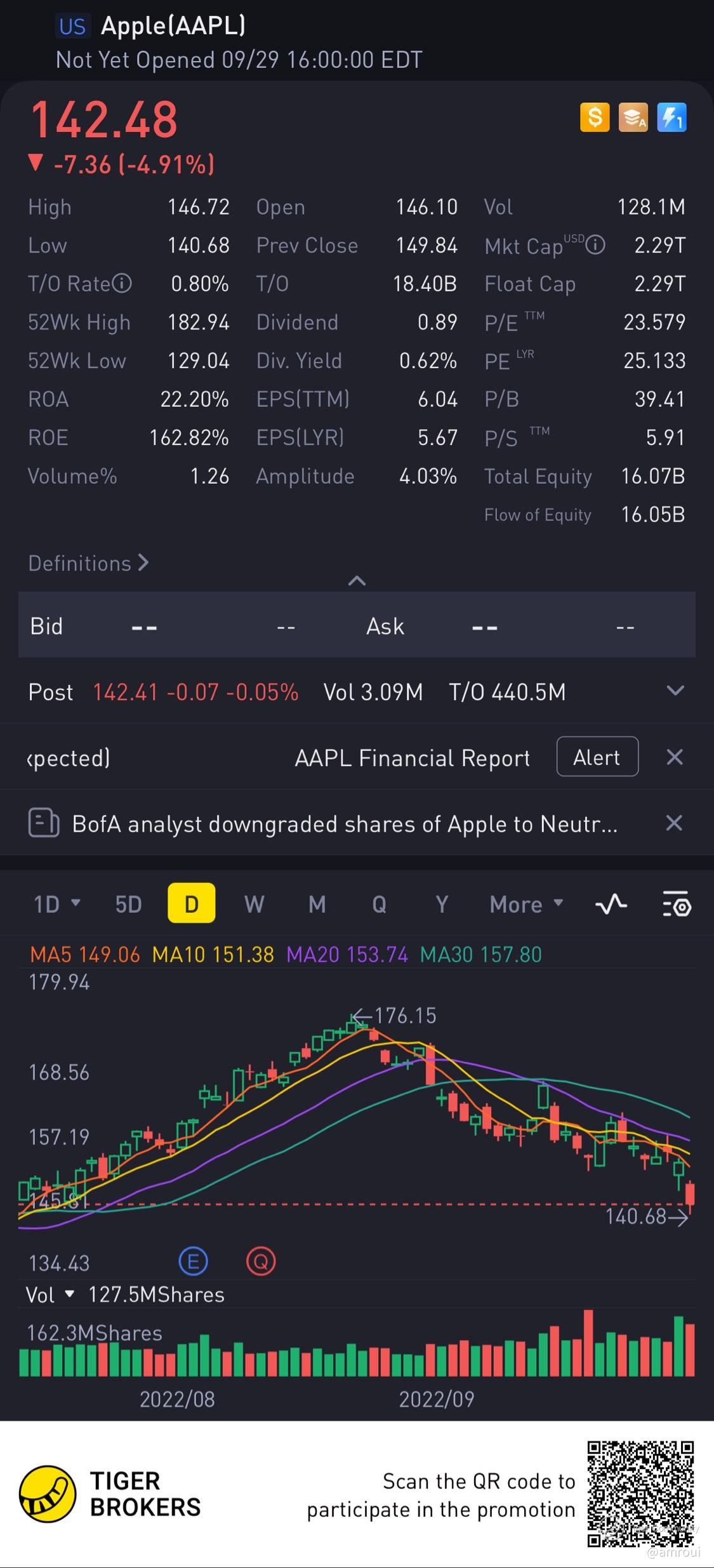Expand the Post market row
This screenshot has width=714, height=1568.
pos(675,691)
